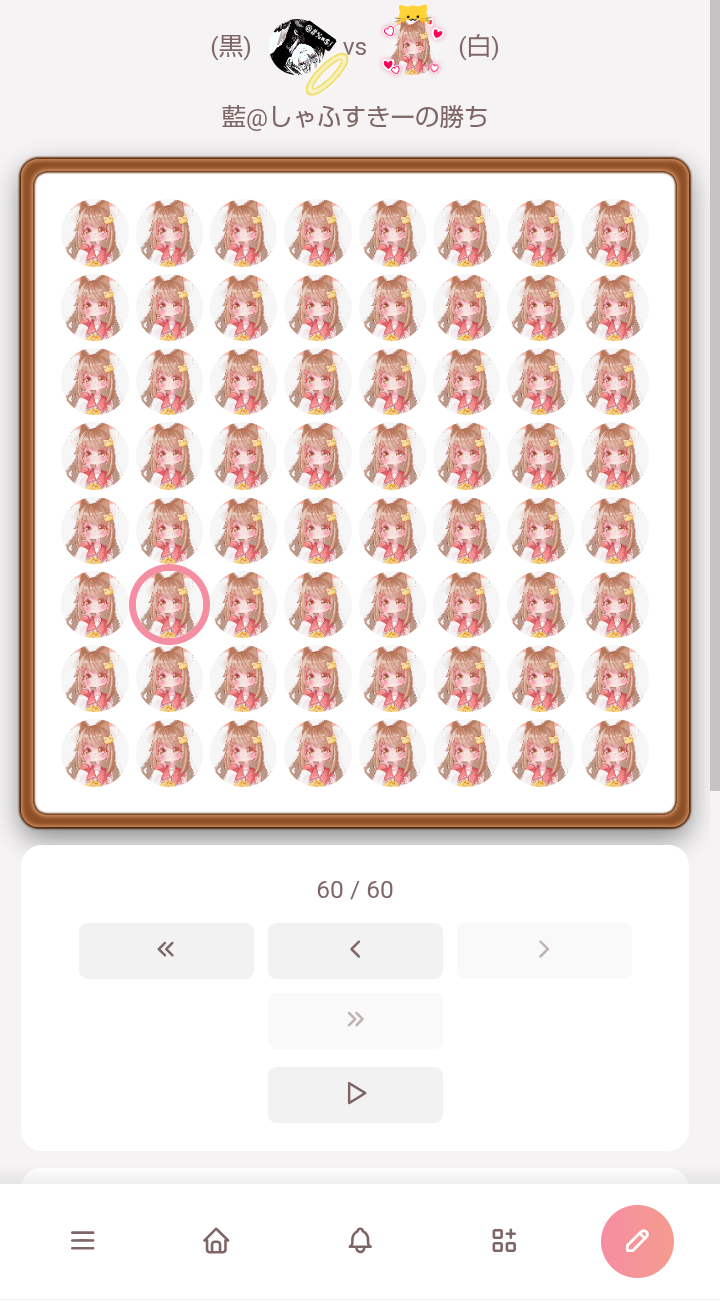The image size is (720, 1301).
Task: Open the white player's profile avatar
Action: tap(411, 46)
